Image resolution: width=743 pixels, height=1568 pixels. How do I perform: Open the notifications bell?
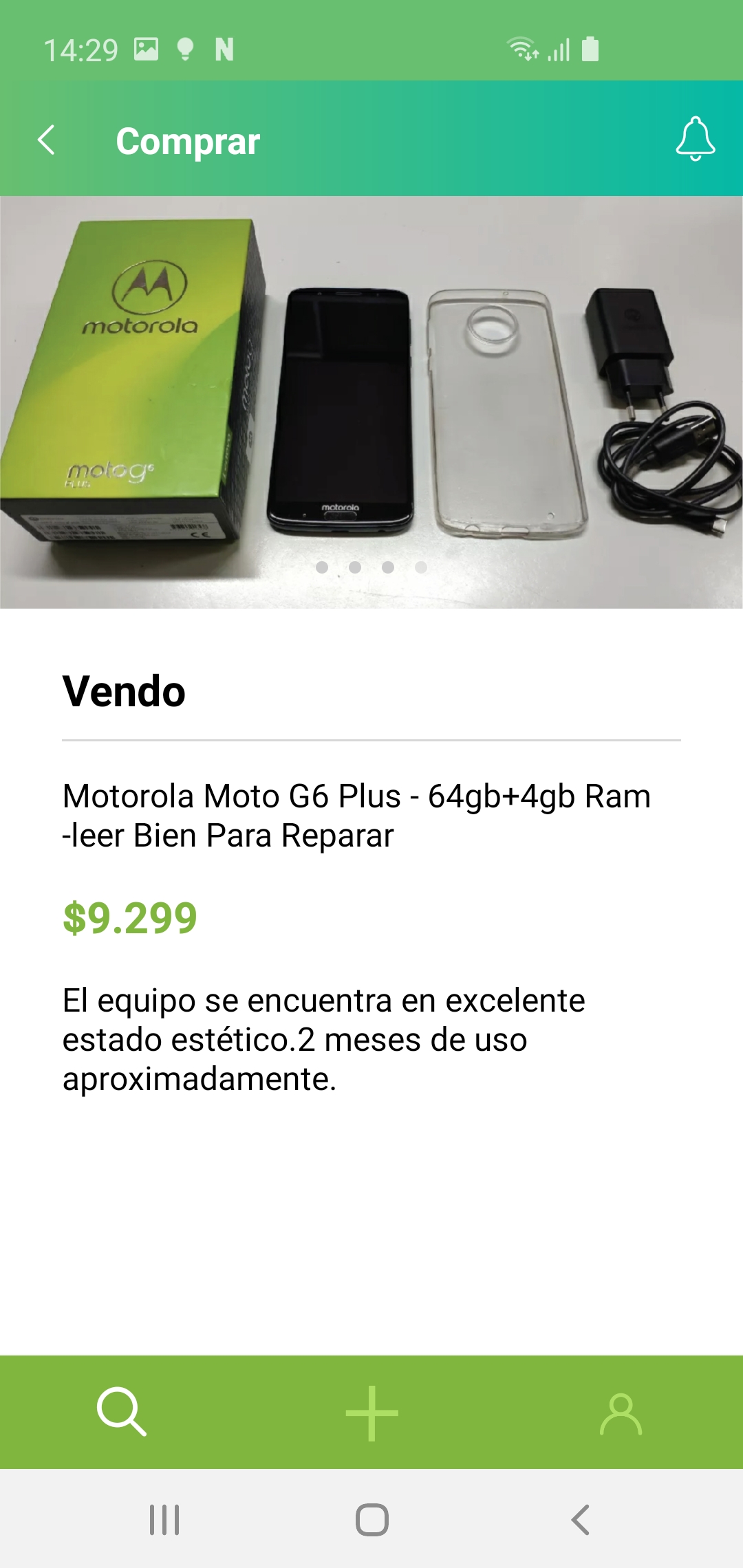click(x=695, y=139)
